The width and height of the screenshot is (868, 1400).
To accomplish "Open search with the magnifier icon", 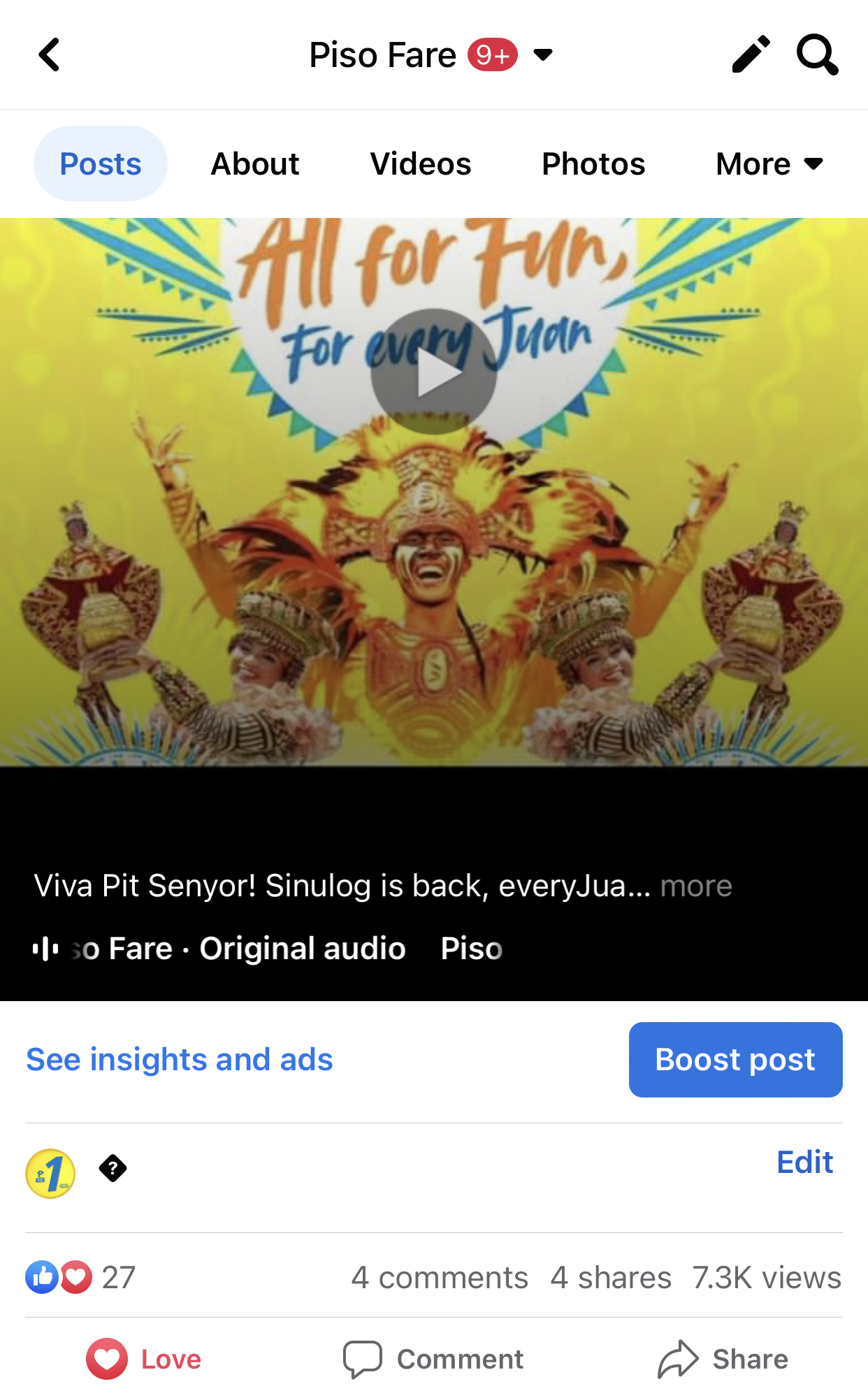I will (817, 54).
